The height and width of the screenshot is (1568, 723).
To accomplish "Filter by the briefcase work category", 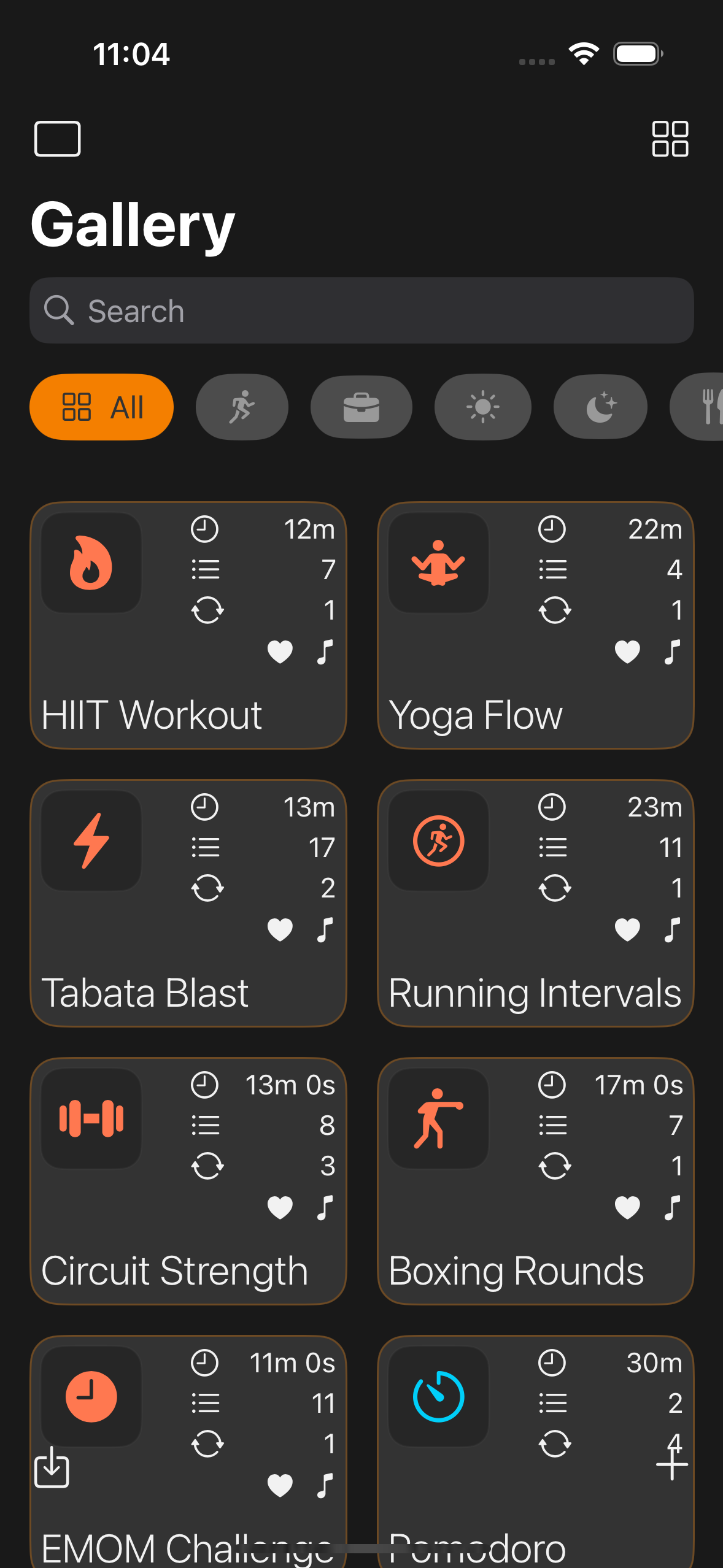I will 361,407.
